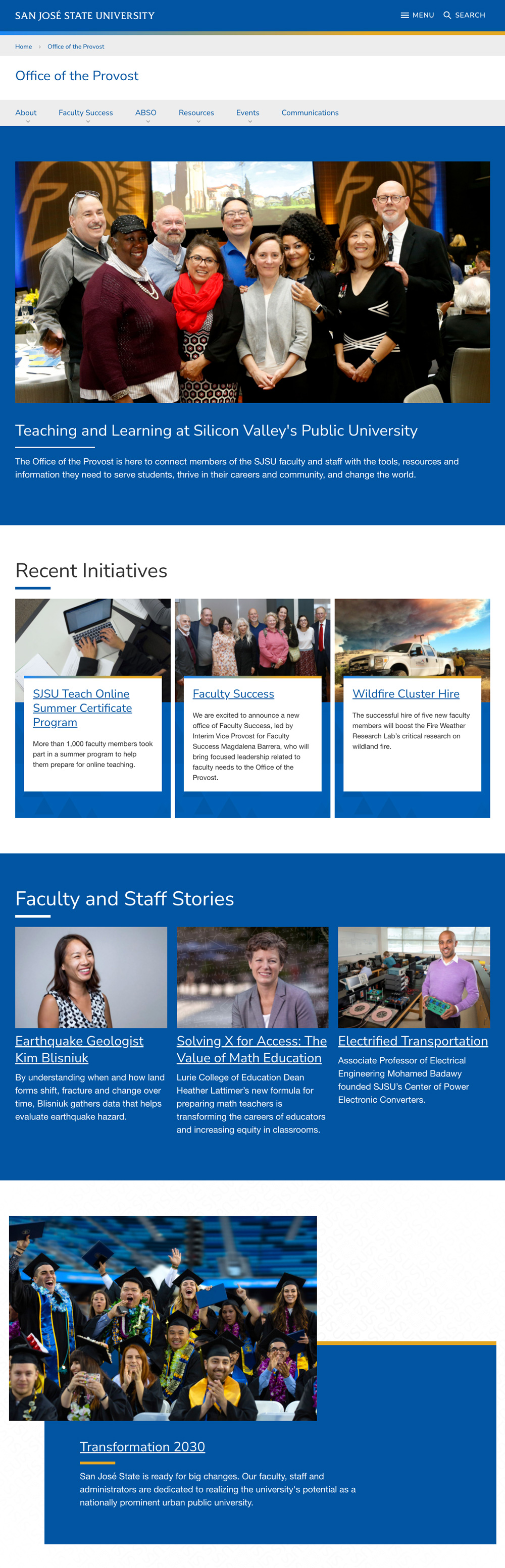Viewport: 505px width, 1568px height.
Task: Open the Office of the Provost breadcrumb
Action: pyautogui.click(x=76, y=47)
